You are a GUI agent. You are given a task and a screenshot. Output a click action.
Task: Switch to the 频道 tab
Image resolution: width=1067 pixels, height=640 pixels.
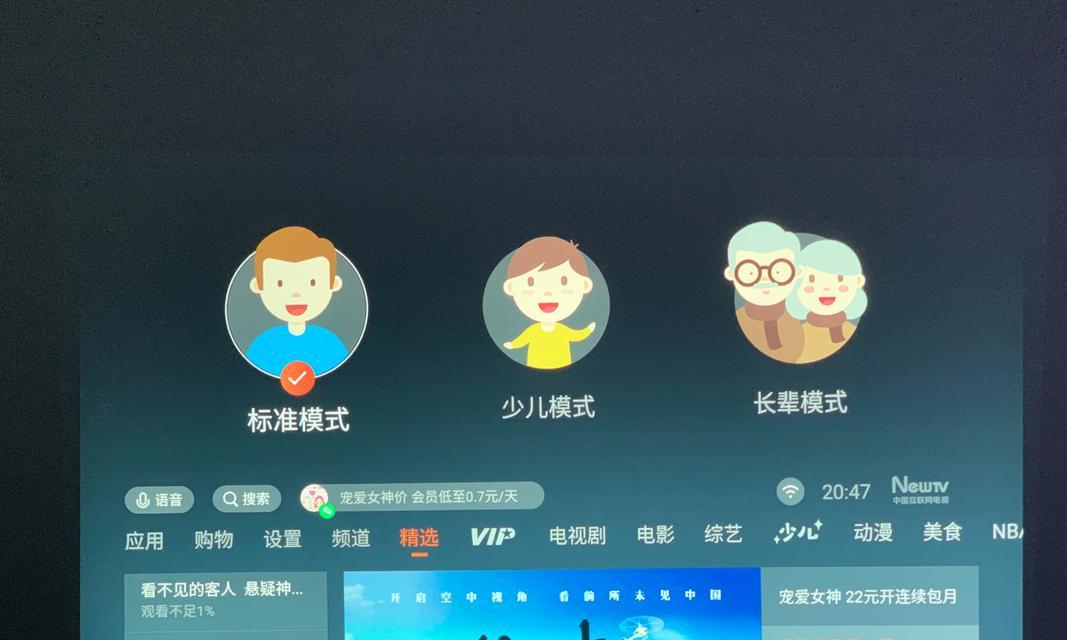tap(351, 537)
